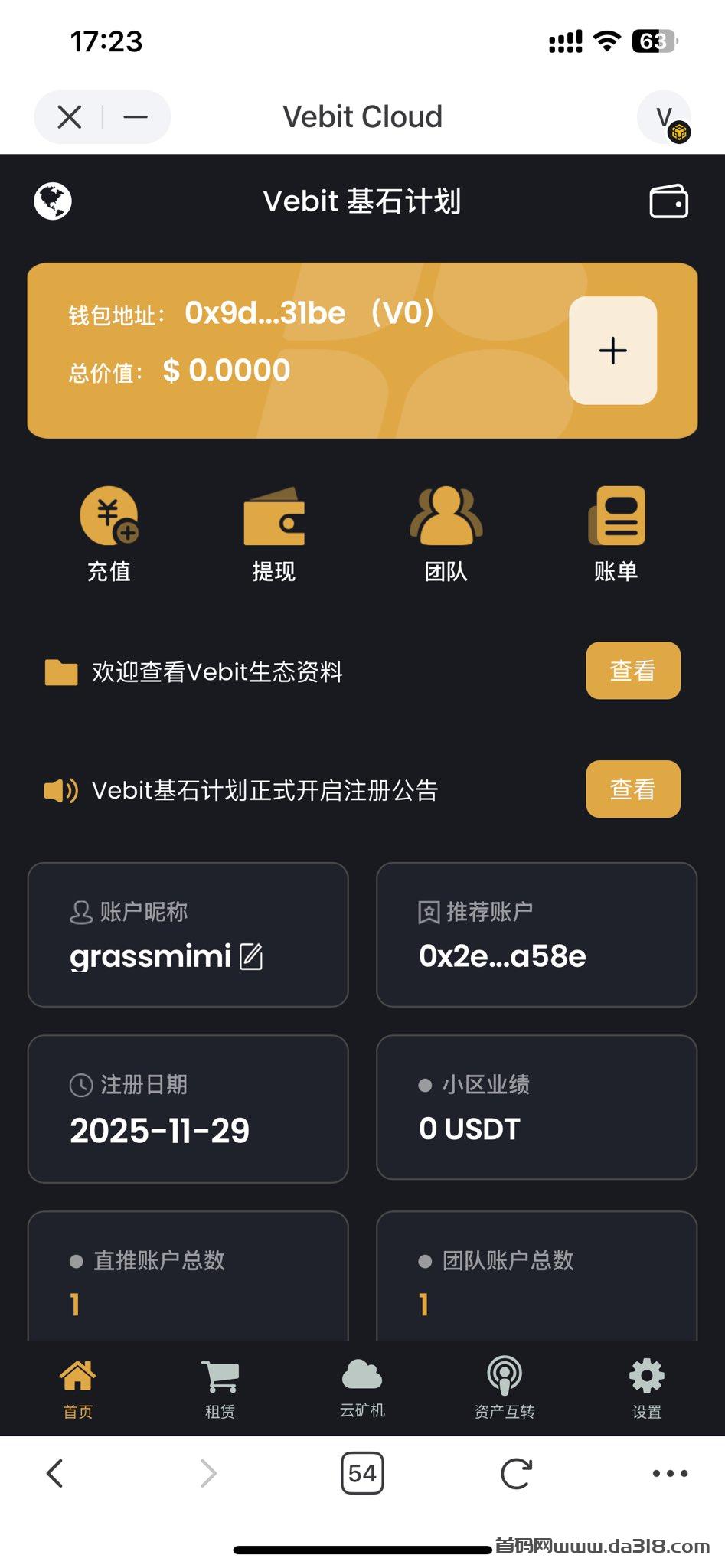Open the 设置 settings tab
Viewport: 725px width, 1568px height.
pos(647,1388)
